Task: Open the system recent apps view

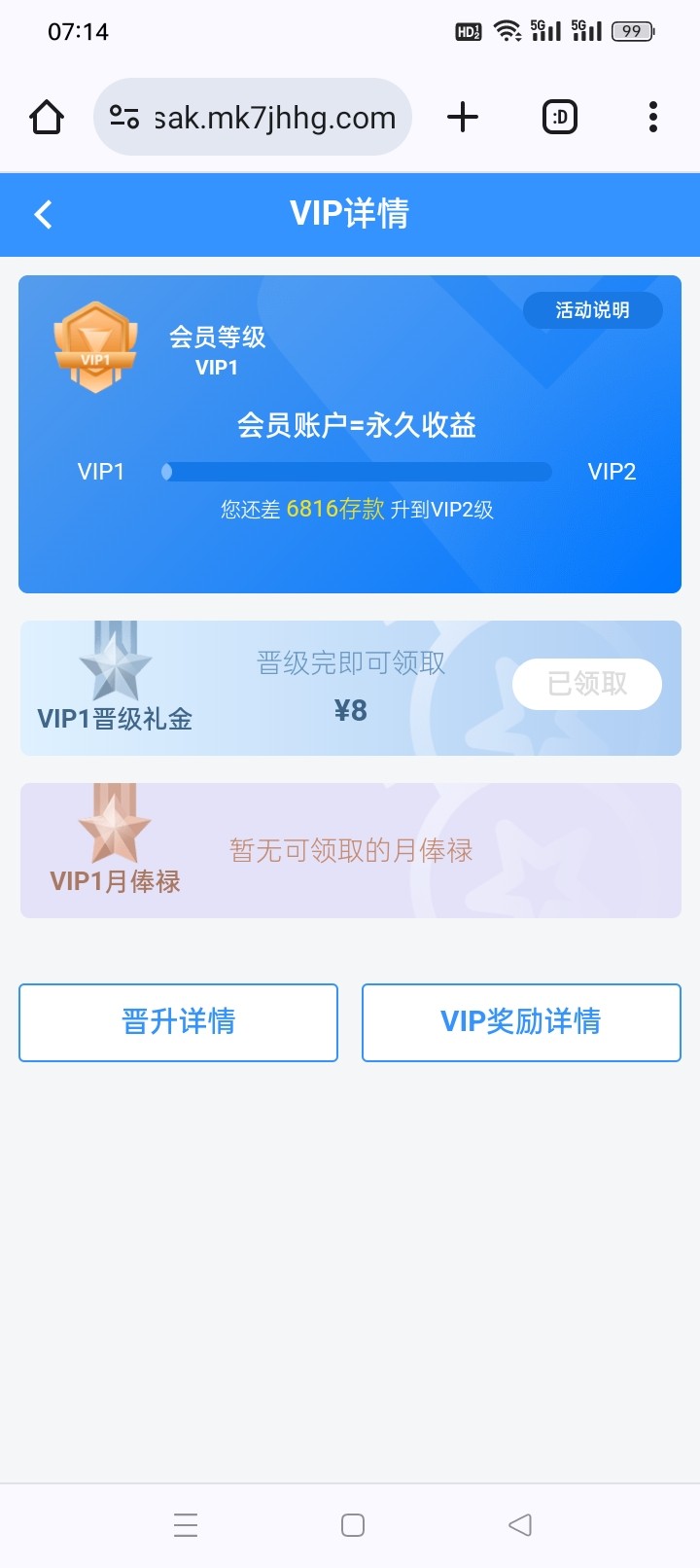Action: click(186, 1524)
